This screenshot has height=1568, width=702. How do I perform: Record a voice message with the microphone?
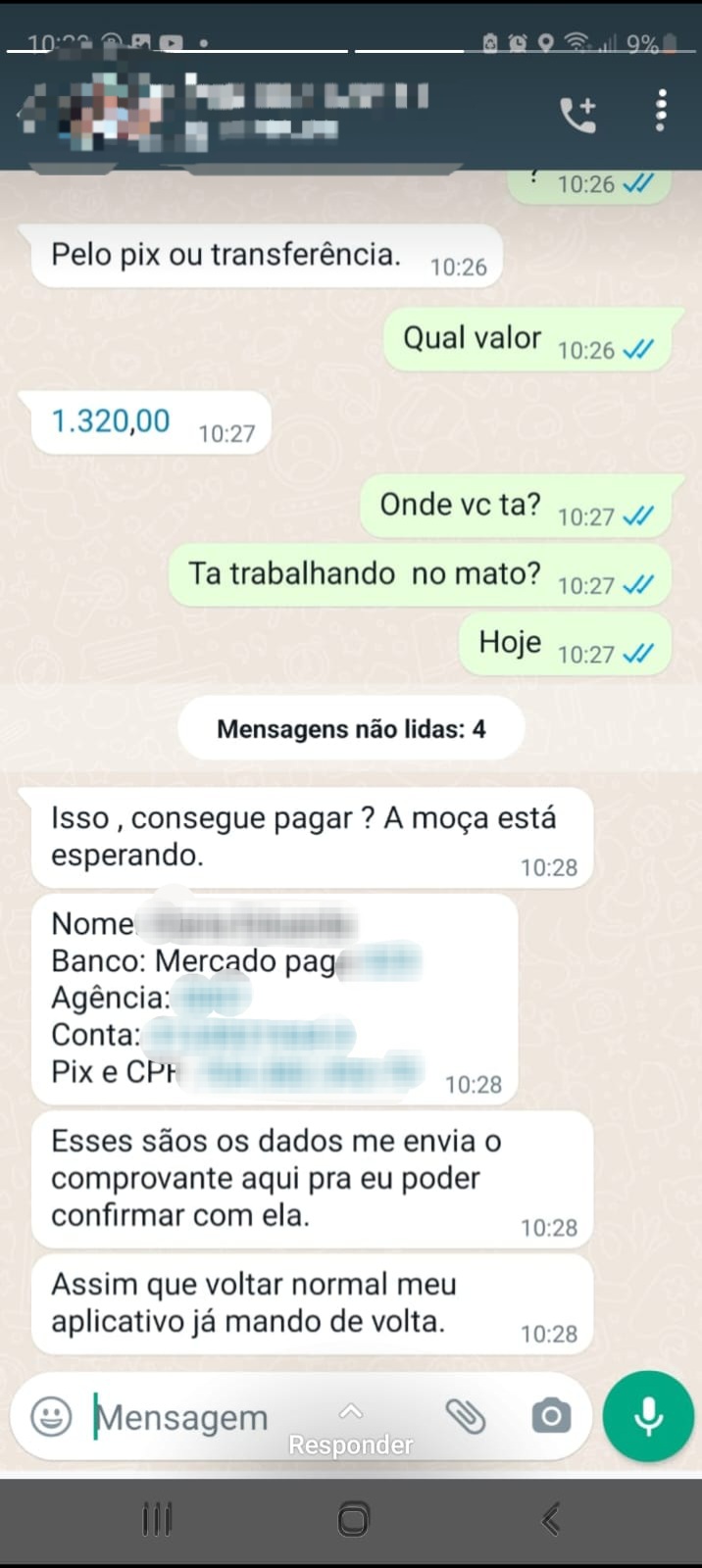[648, 1416]
